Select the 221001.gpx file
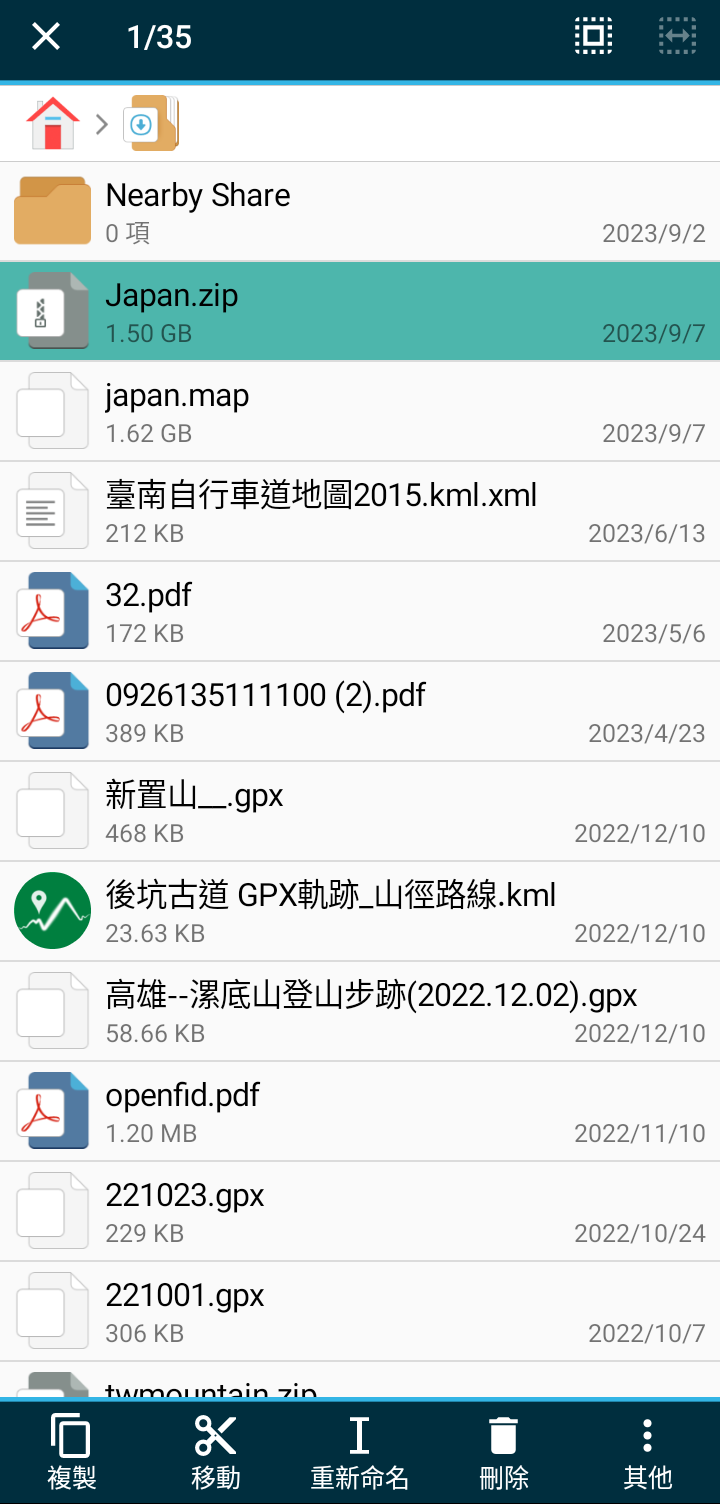 pos(360,1312)
